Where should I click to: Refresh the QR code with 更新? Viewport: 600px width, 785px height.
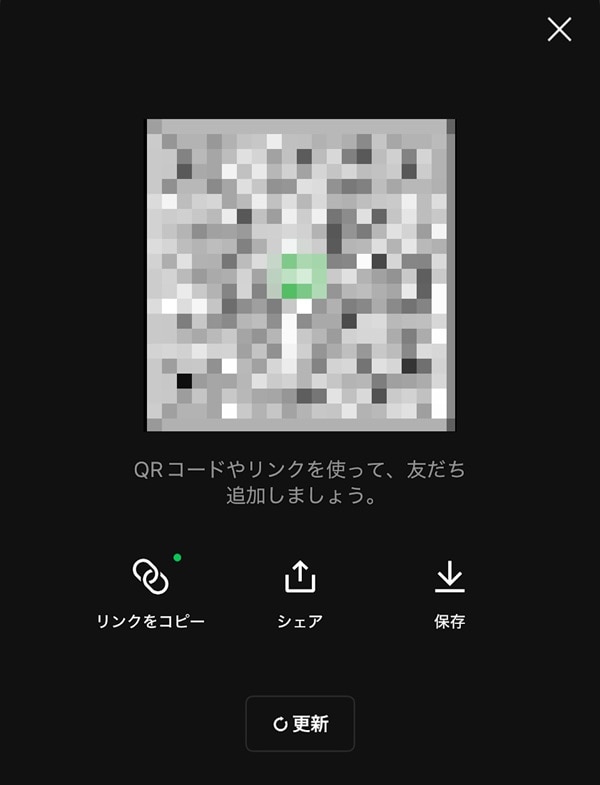pos(300,723)
